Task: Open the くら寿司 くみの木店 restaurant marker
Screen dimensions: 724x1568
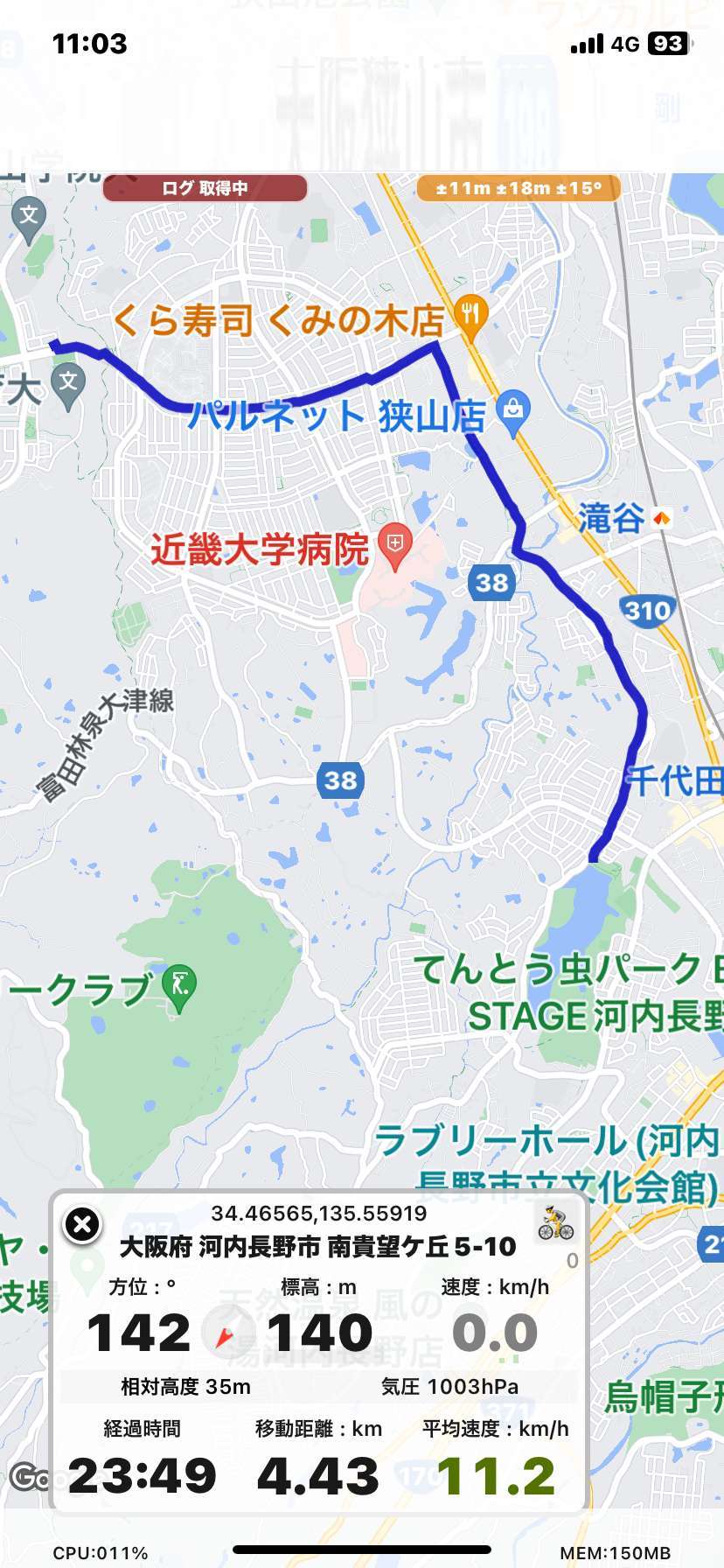Action: (472, 317)
